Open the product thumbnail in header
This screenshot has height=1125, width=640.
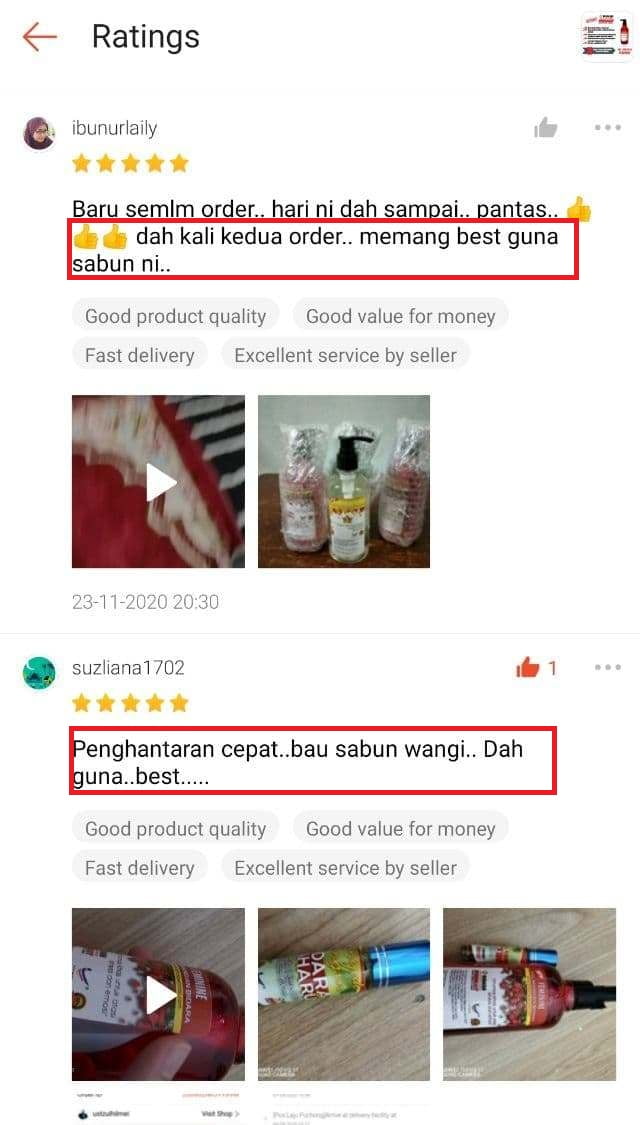(606, 38)
